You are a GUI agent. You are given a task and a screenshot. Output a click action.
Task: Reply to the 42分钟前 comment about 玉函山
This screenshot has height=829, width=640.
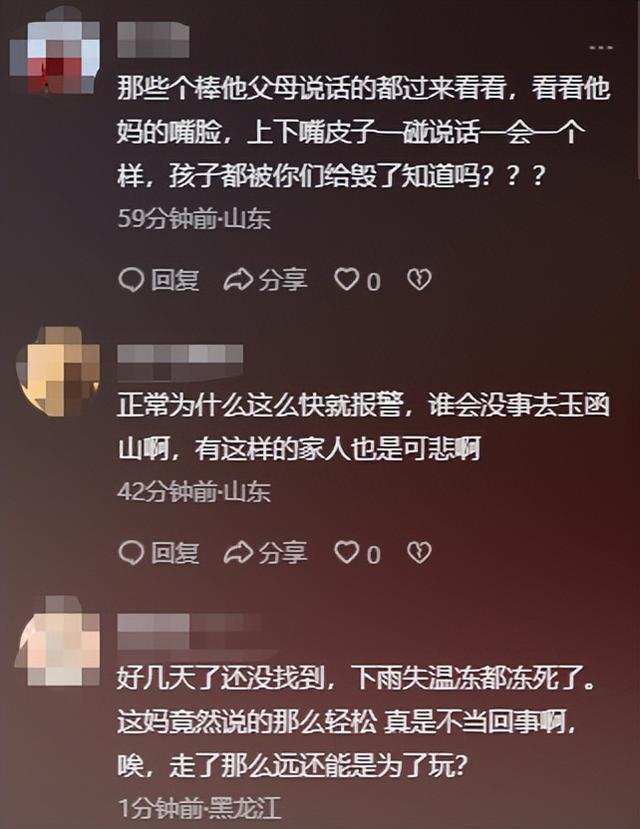[x=158, y=552]
